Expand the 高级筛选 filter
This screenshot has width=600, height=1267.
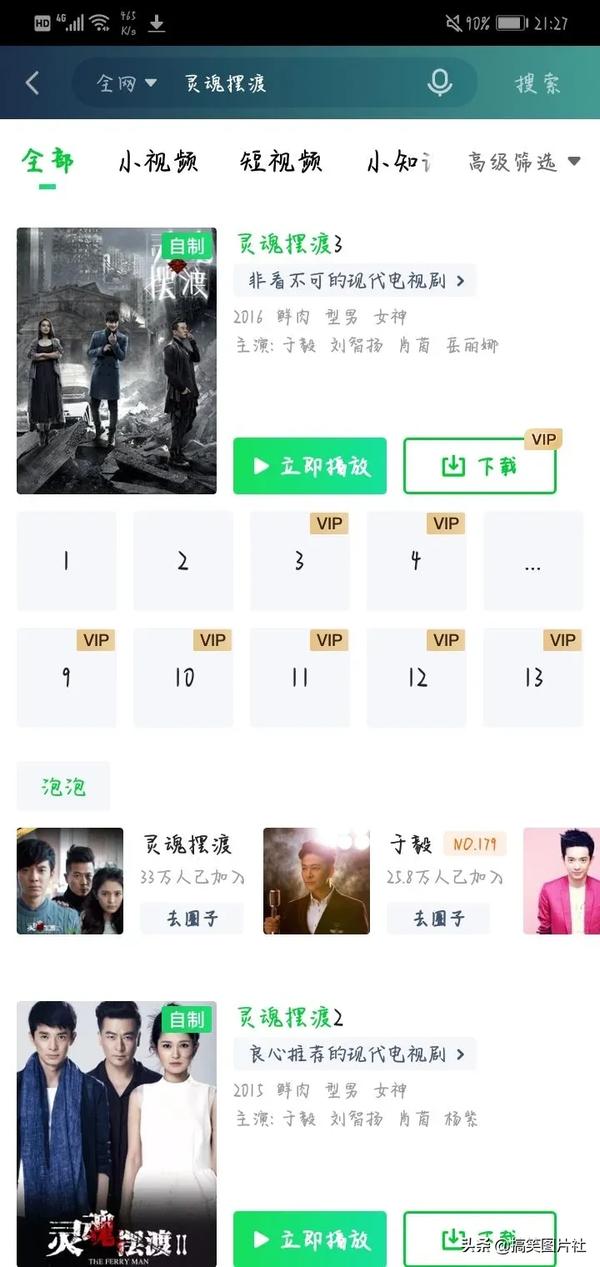(x=524, y=162)
